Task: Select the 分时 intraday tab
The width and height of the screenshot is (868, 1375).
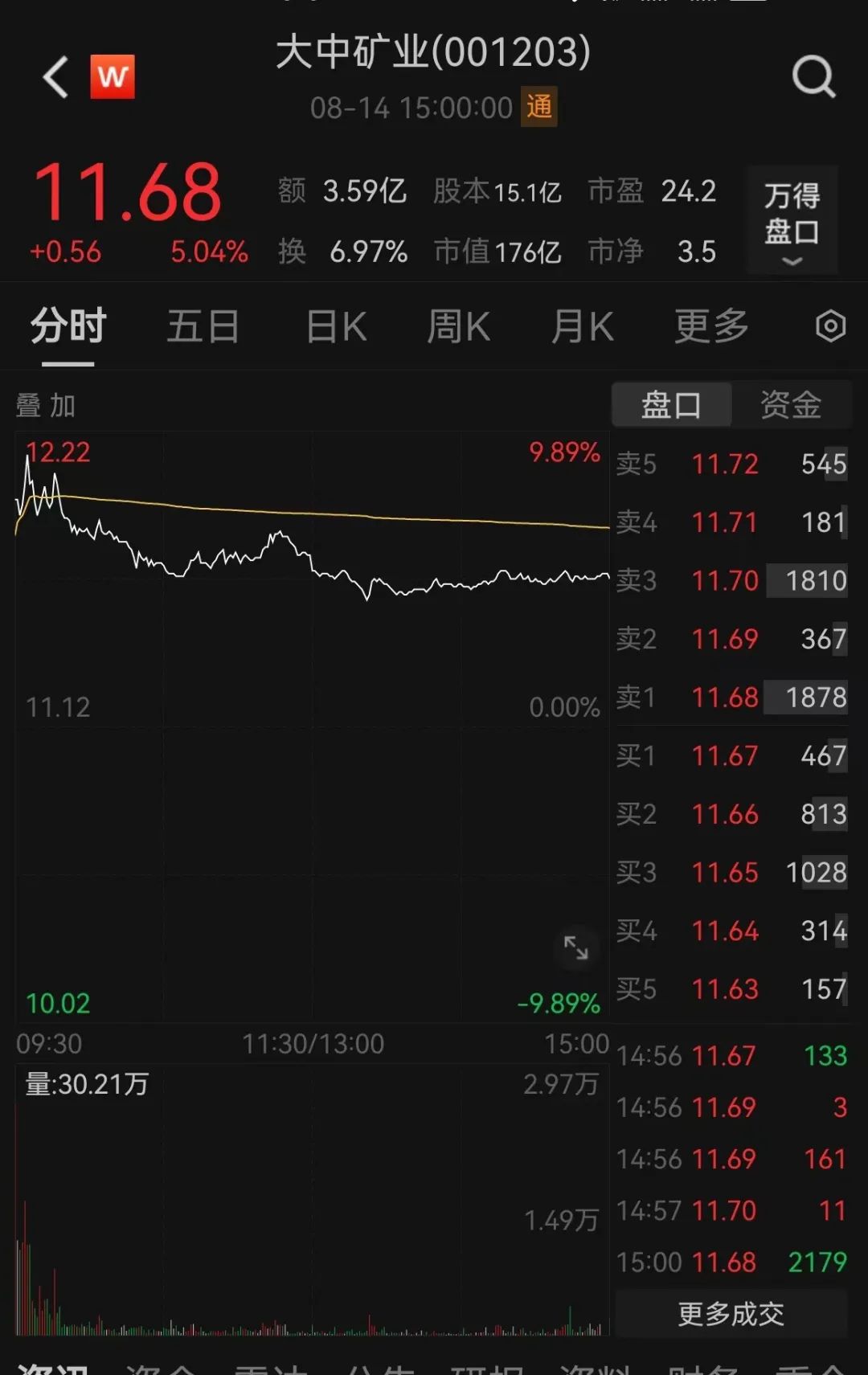Action: [68, 327]
